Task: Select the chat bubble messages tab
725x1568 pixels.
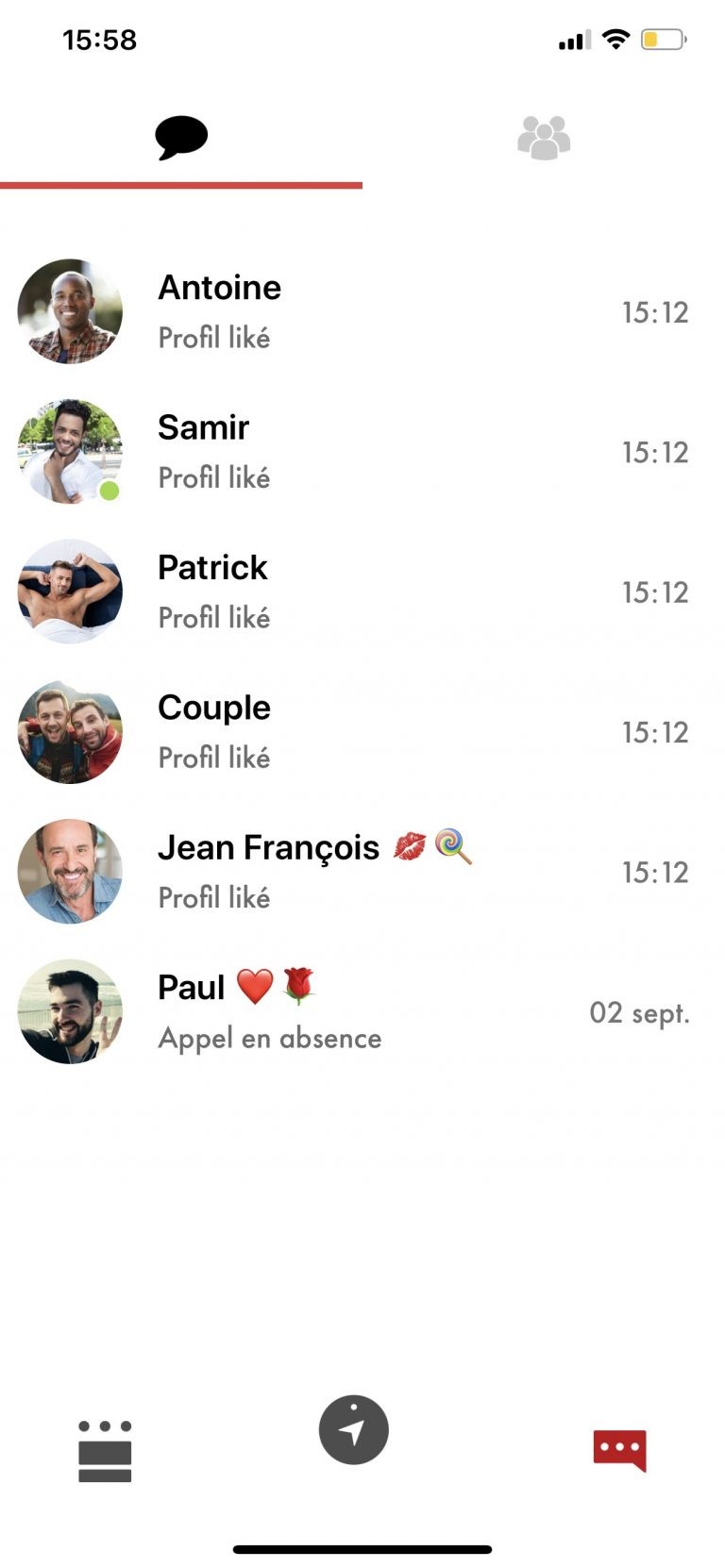Action: [181, 138]
